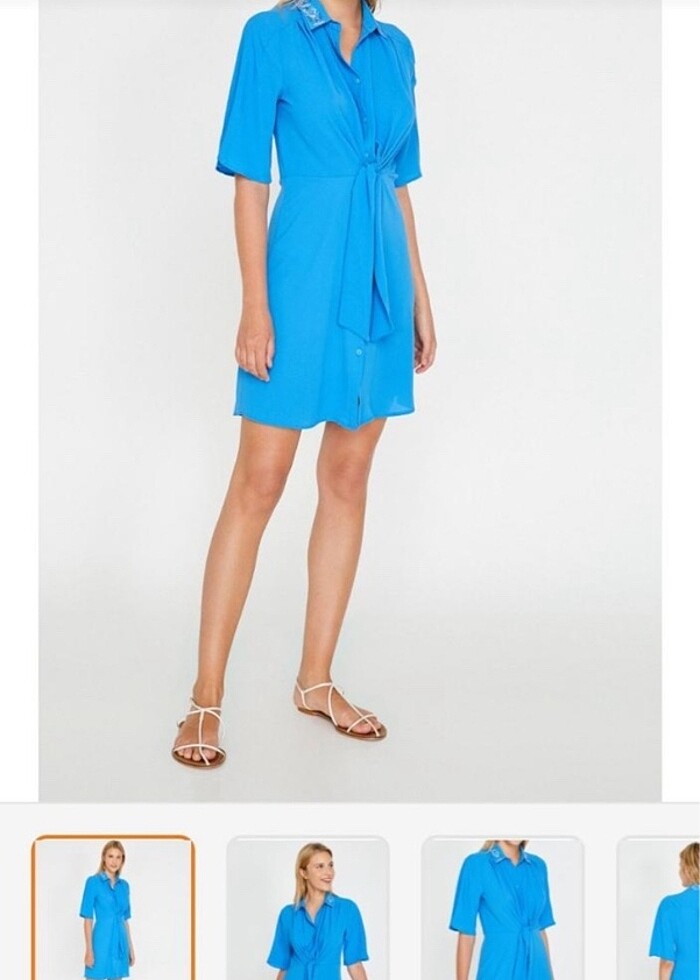Show the headless close-up of the knotted dress front
The image size is (700, 980).
click(502, 908)
